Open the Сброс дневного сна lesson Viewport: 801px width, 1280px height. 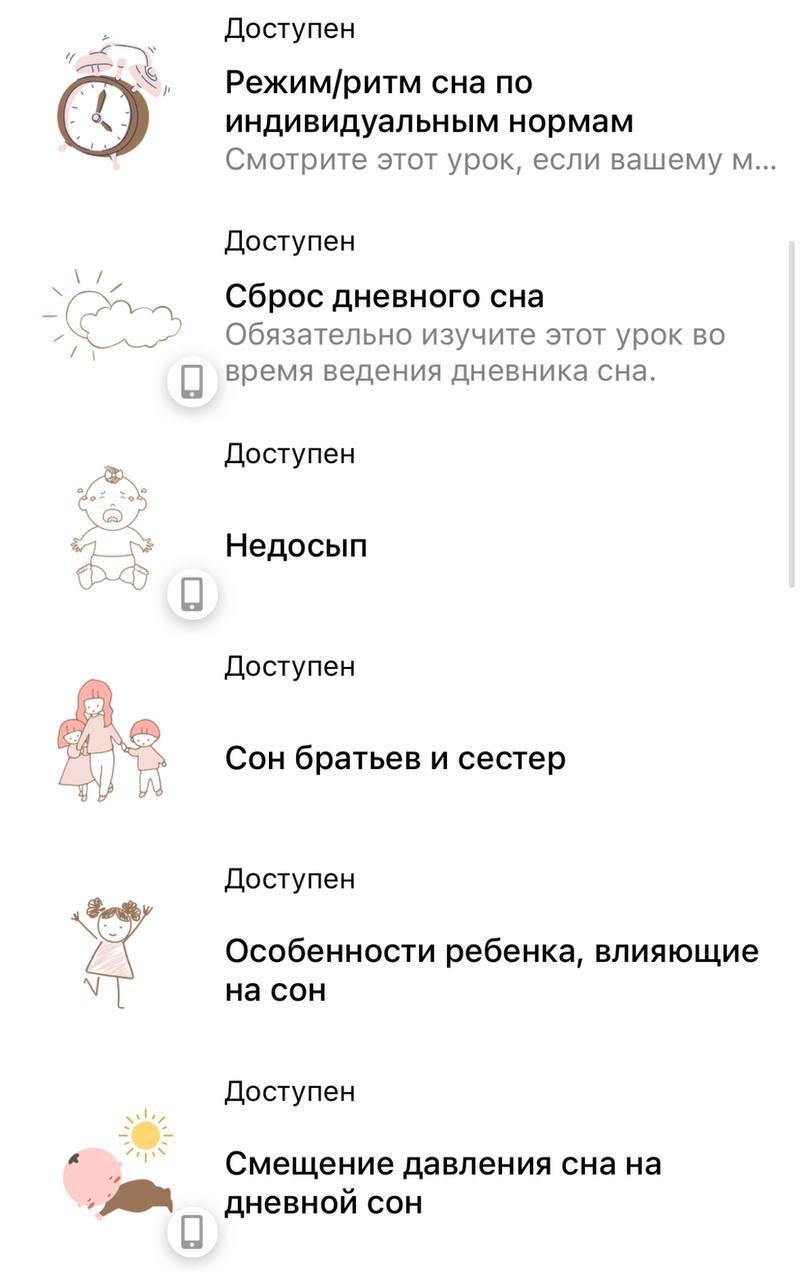(x=385, y=297)
